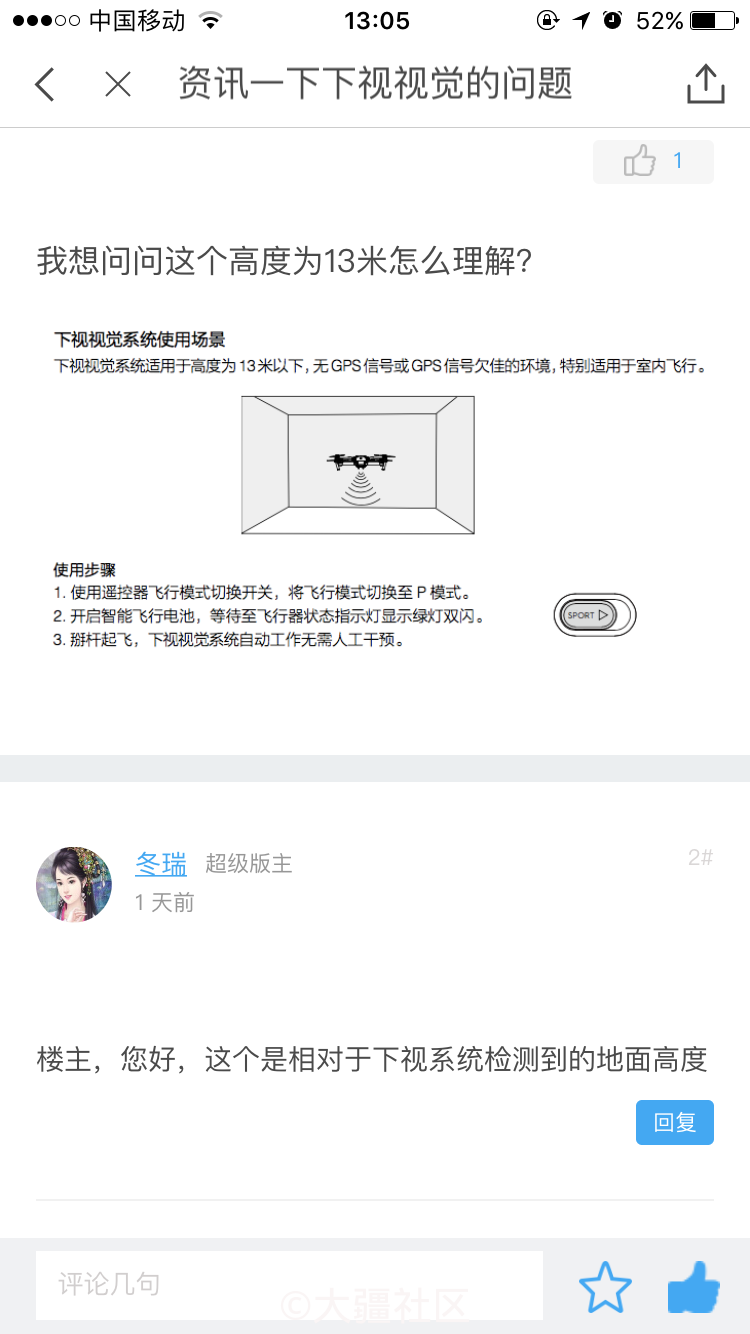Like the original post with thumbs-up
750x1334 pixels.
pyautogui.click(x=653, y=161)
